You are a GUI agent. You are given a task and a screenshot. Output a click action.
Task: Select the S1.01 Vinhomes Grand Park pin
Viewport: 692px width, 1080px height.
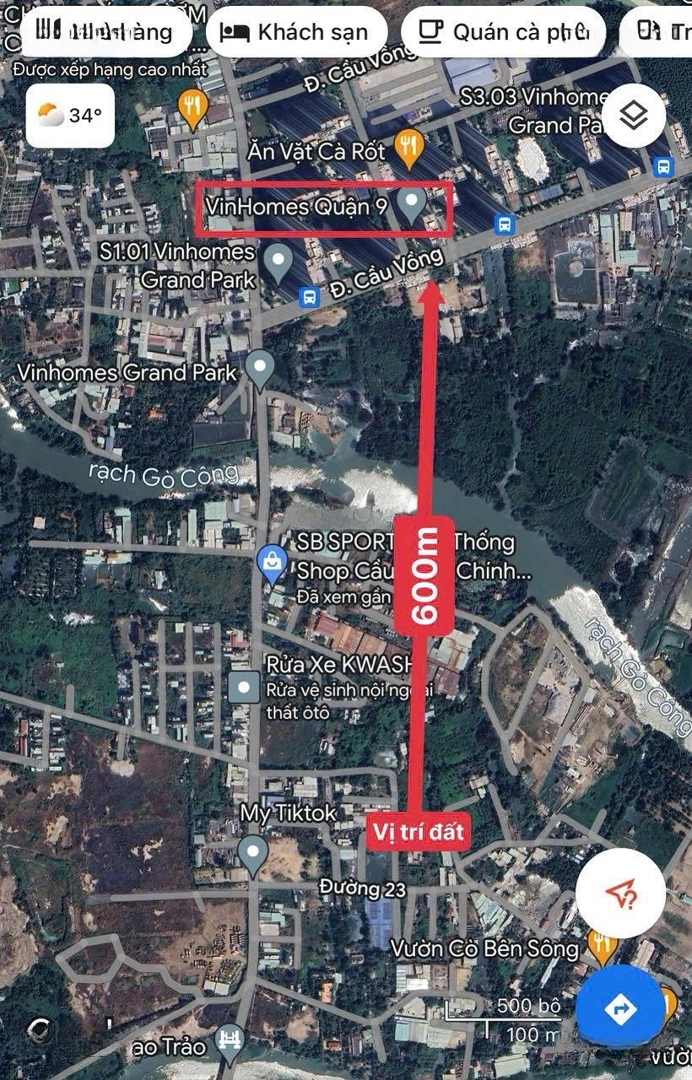pos(278,263)
